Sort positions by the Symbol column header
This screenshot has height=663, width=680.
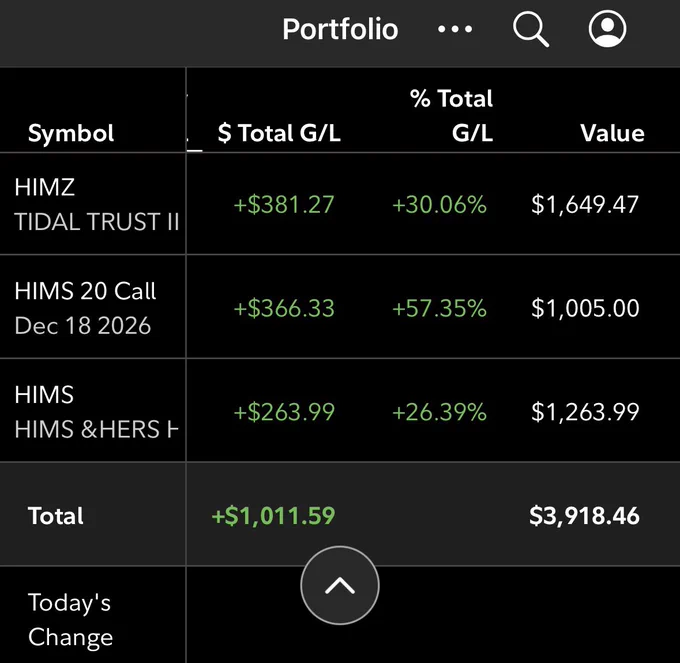(71, 133)
